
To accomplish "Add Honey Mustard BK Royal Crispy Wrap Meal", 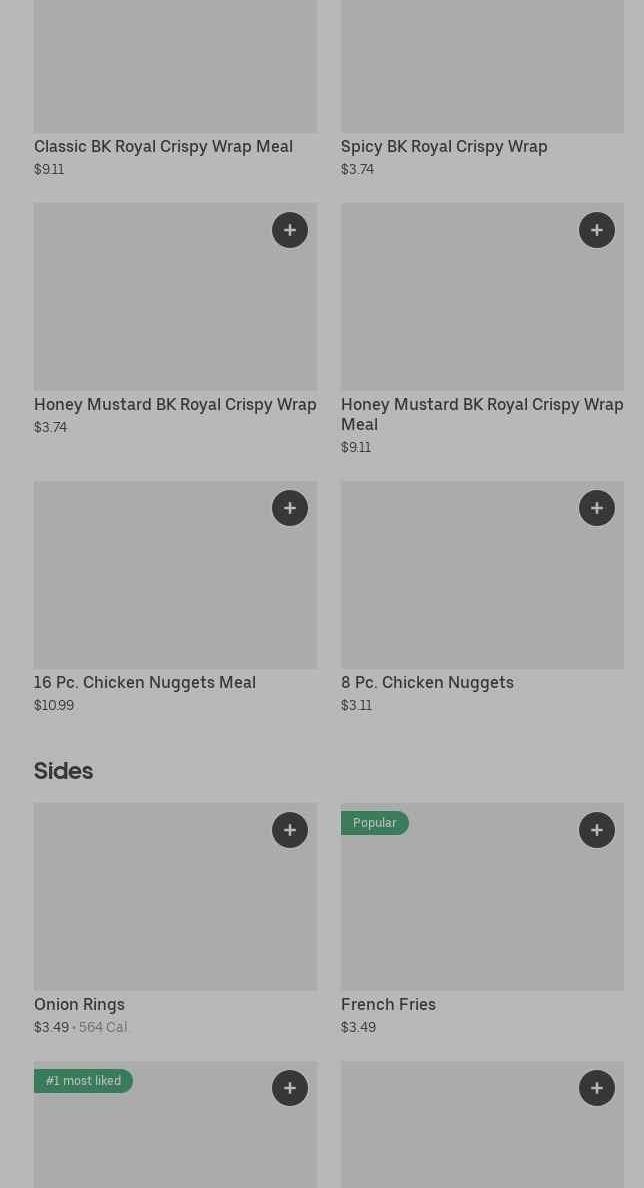I will [x=597, y=230].
